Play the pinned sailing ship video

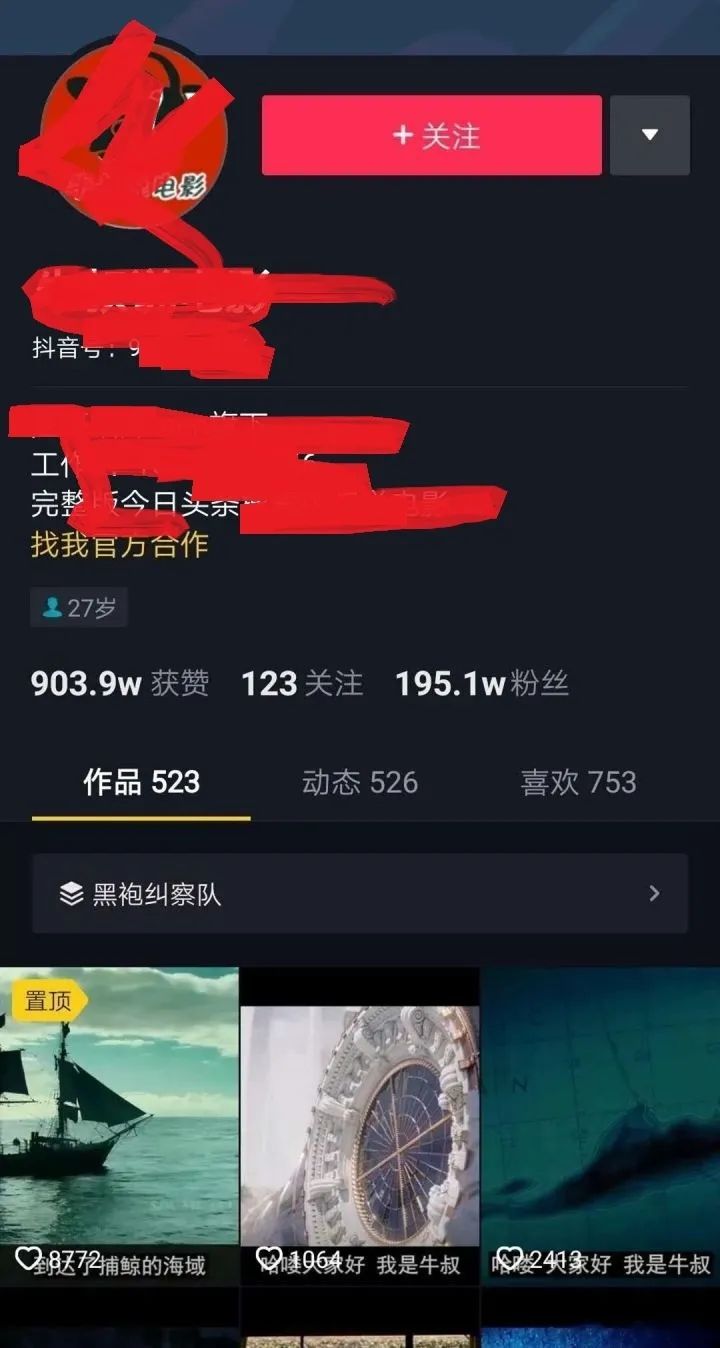pyautogui.click(x=119, y=1126)
